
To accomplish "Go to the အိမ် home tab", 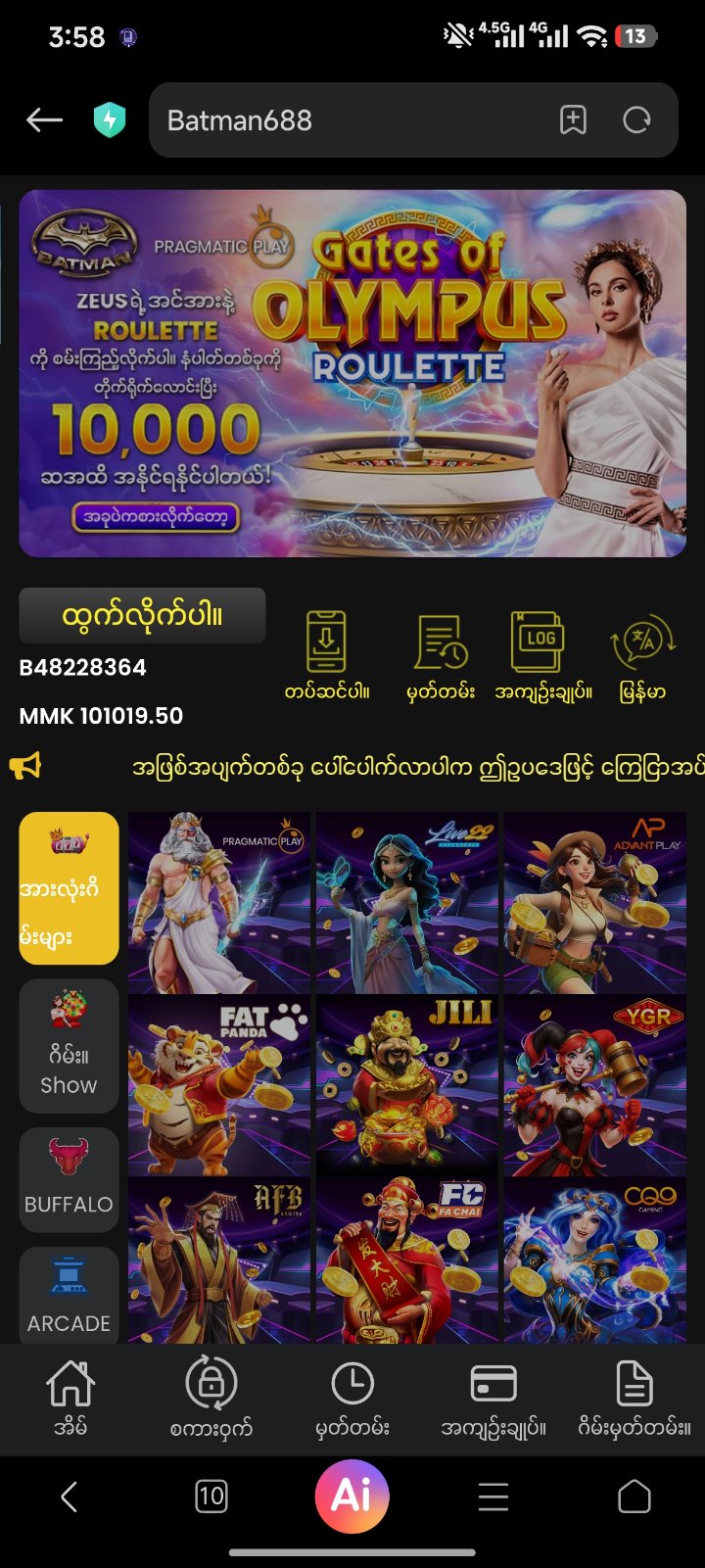I will click(x=70, y=1399).
